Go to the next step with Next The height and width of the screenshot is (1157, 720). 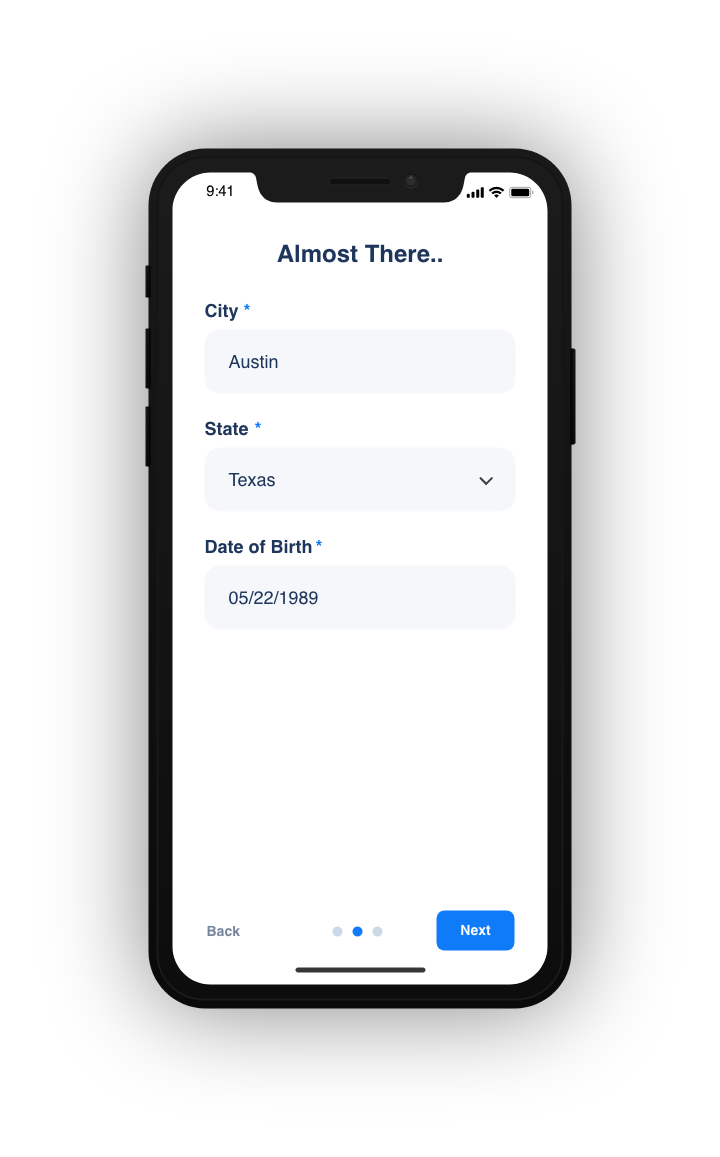[x=475, y=930]
